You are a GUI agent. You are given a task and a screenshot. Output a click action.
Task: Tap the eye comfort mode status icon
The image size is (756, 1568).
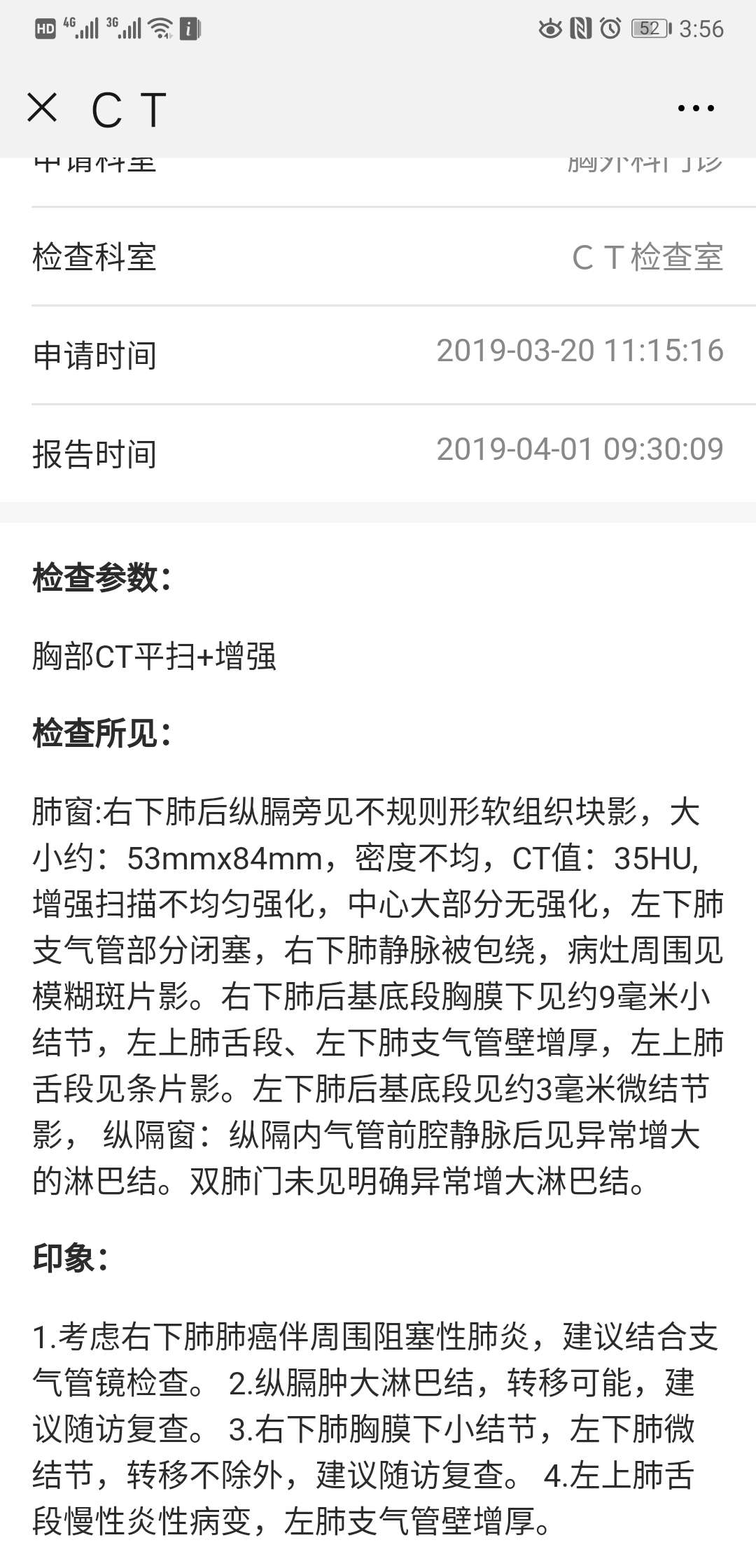[552, 29]
